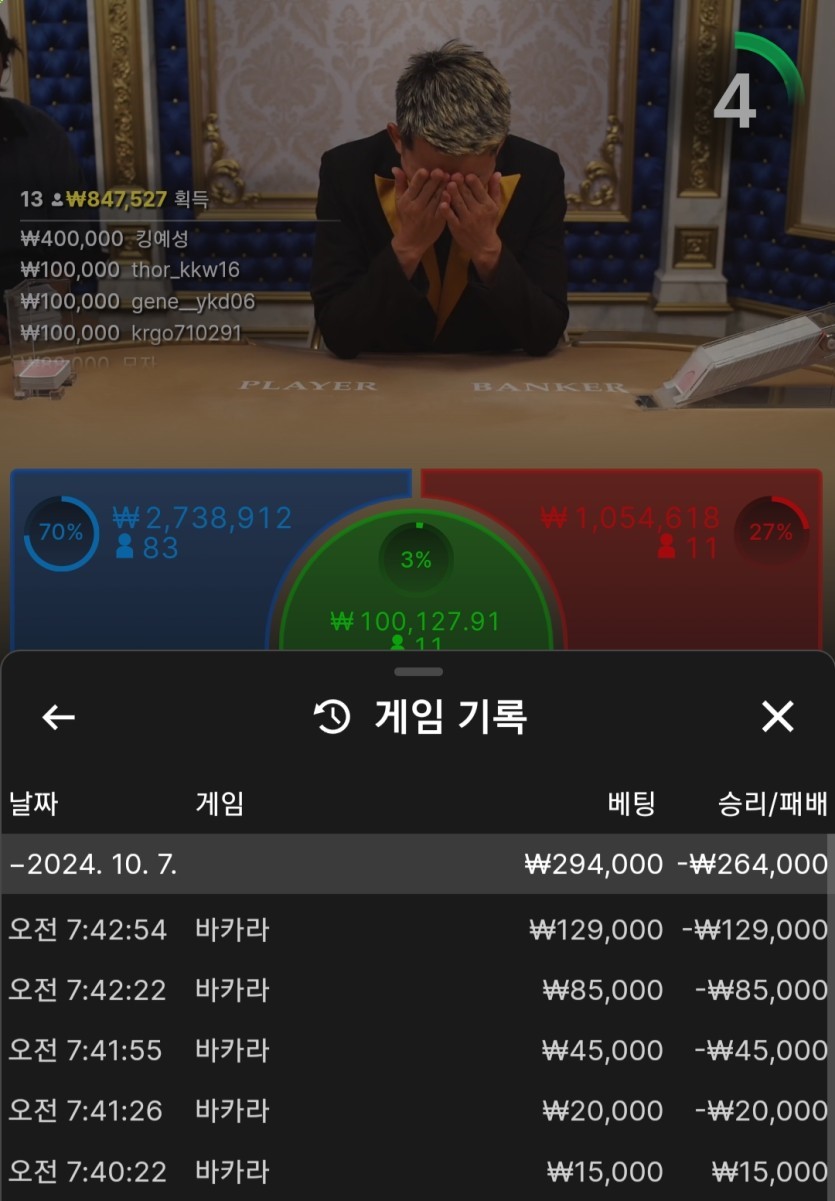Open the 7:42:22 baccarat round record
This screenshot has width=835, height=1201.
pos(415,990)
